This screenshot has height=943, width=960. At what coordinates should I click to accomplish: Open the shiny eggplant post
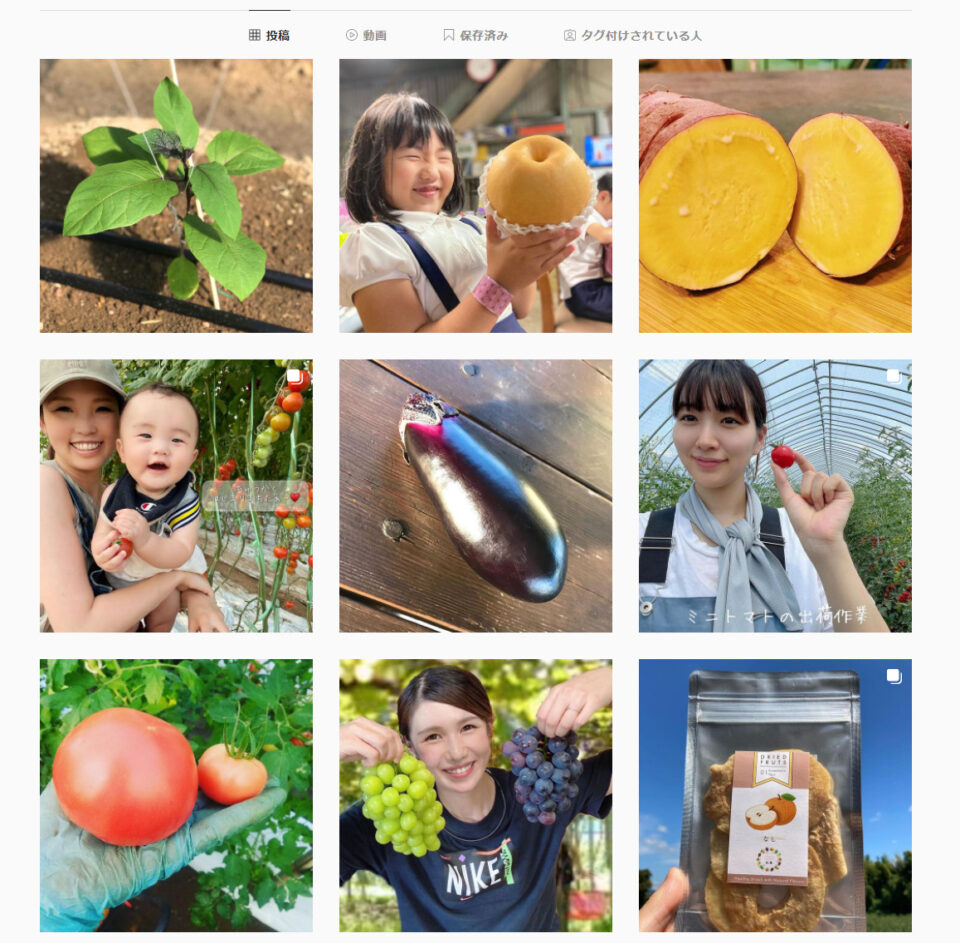[x=475, y=495]
